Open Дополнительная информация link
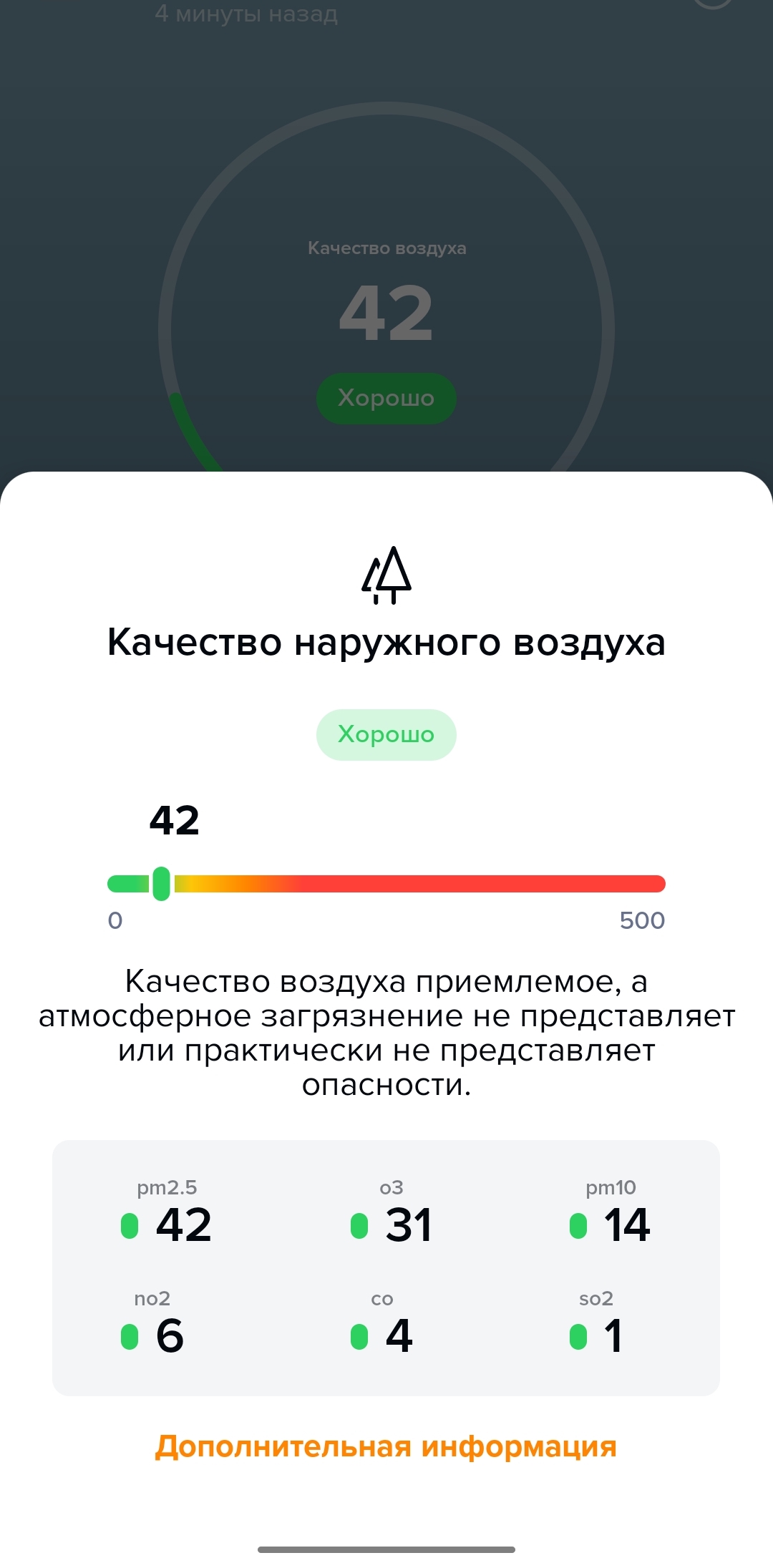 click(x=386, y=1447)
